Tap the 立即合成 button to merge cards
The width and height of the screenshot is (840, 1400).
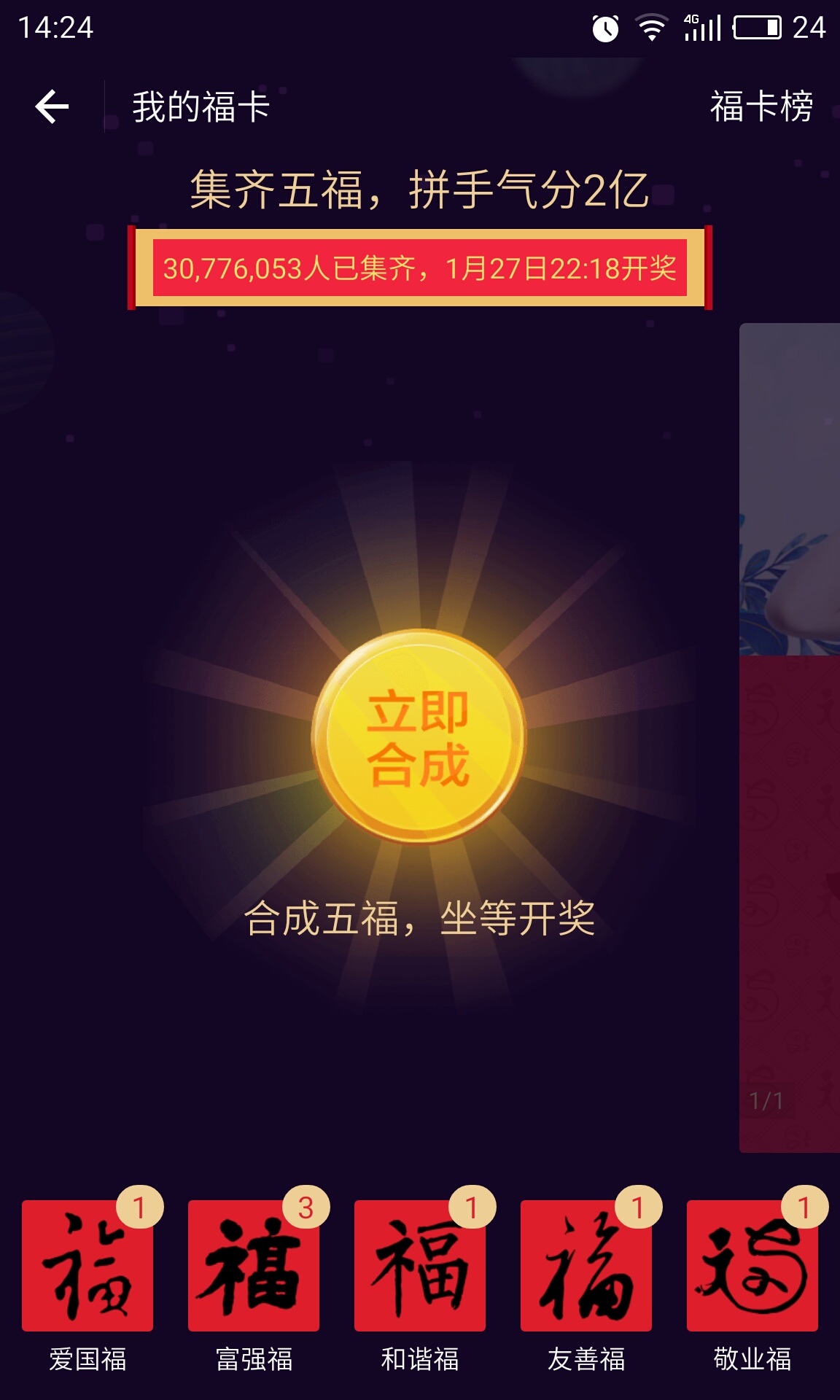pos(420,740)
